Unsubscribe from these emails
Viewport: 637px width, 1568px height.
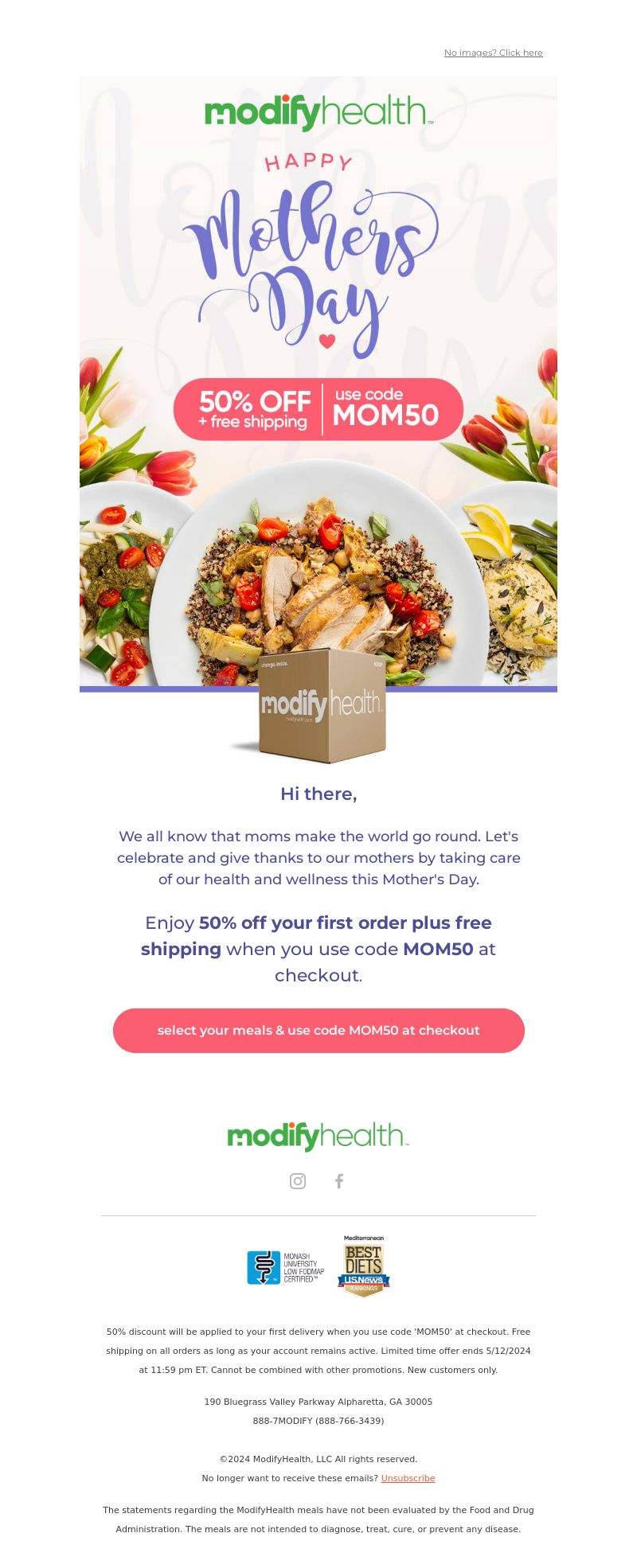[408, 1478]
